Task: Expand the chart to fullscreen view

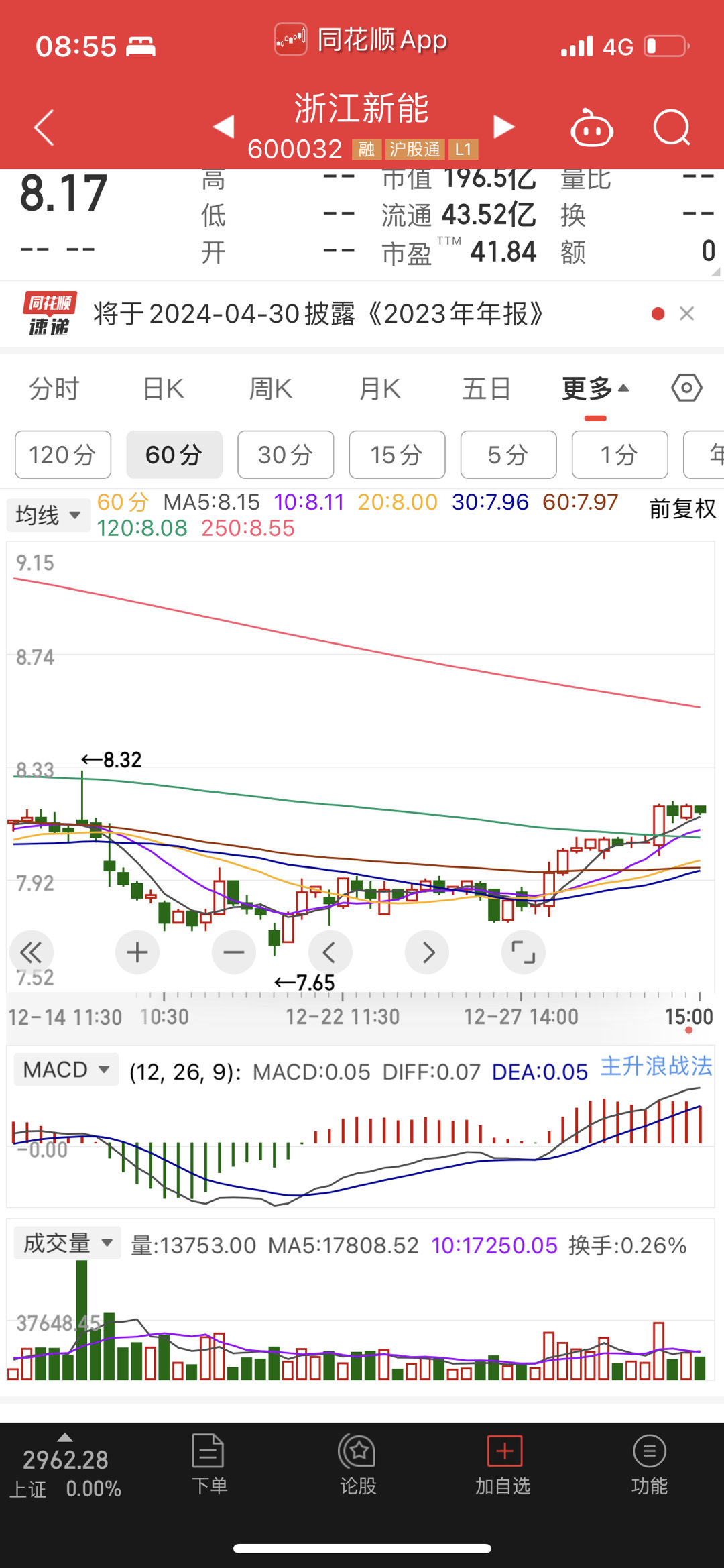Action: pos(524,952)
